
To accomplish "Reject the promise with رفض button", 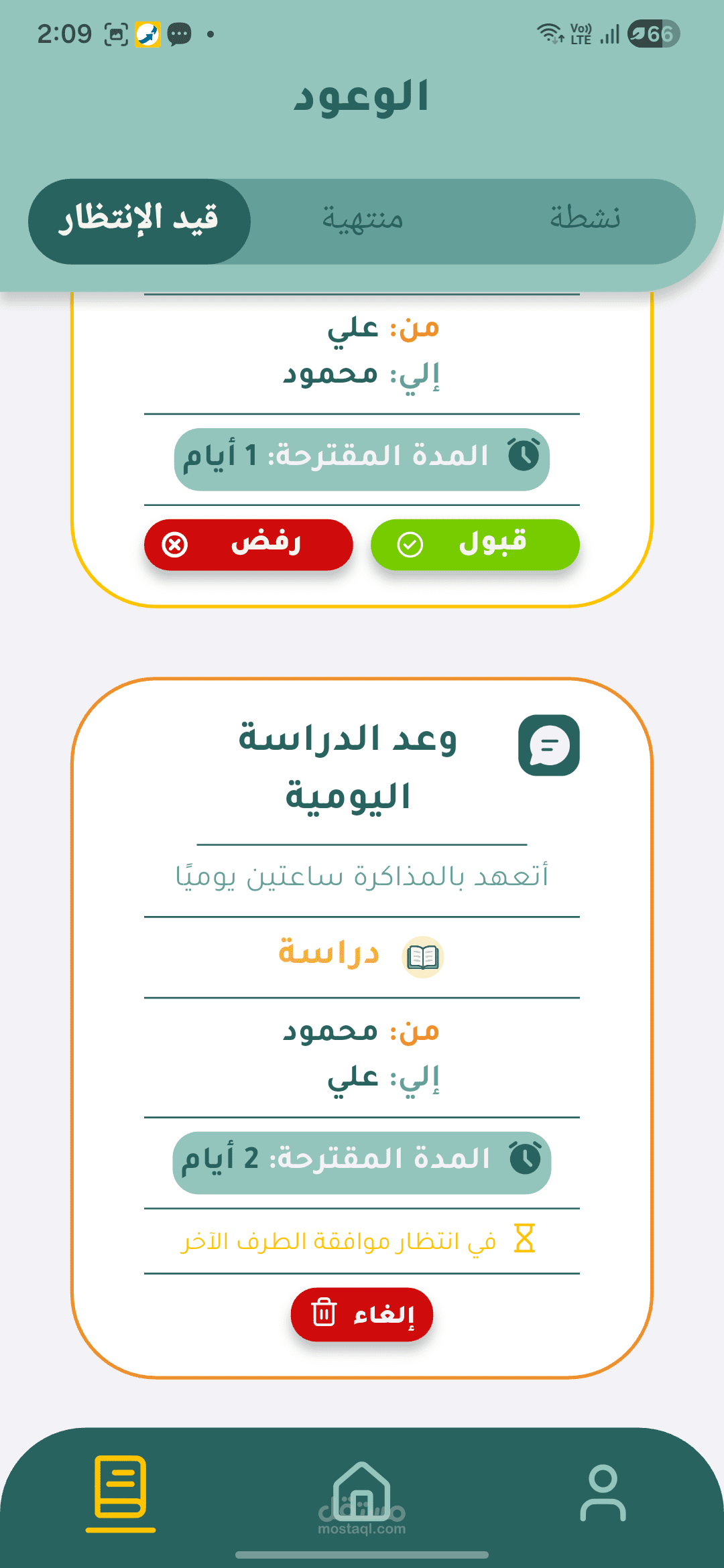I will pos(249,545).
